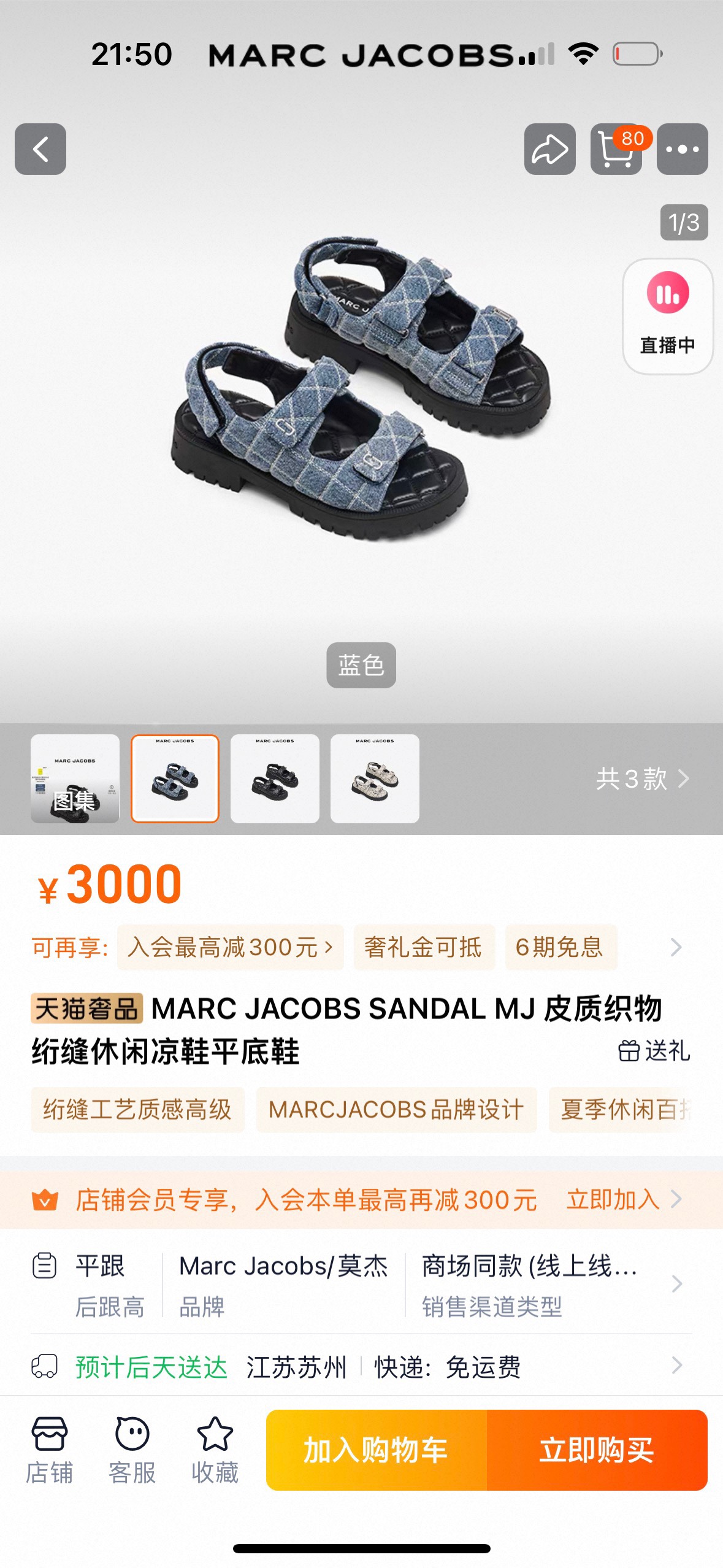The height and width of the screenshot is (1568, 723).
Task: Tap 送礼 to send as gift
Action: click(x=654, y=1051)
